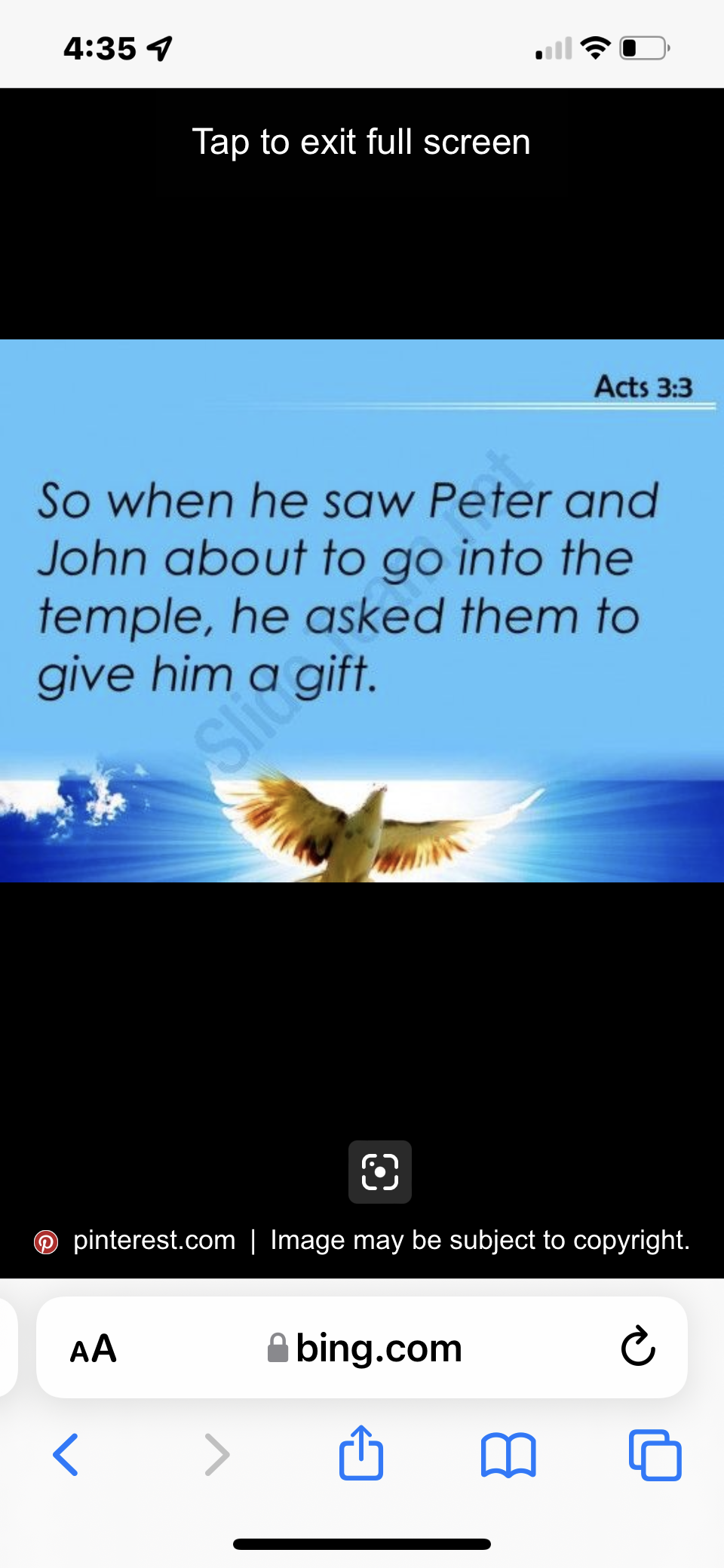The image size is (724, 1568).
Task: Open the AA reader options menu
Action: click(94, 1349)
